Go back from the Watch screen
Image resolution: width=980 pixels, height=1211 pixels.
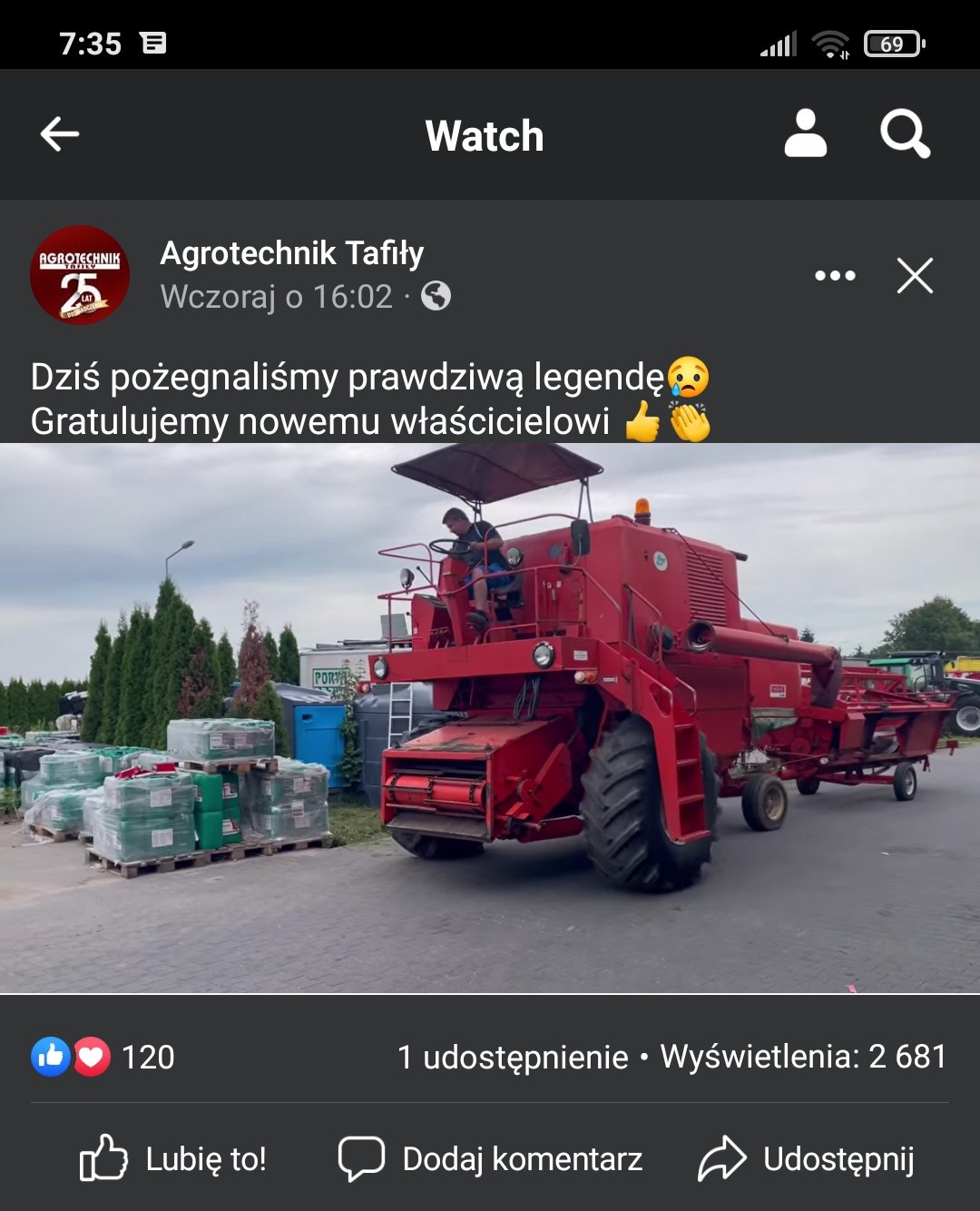(x=60, y=134)
